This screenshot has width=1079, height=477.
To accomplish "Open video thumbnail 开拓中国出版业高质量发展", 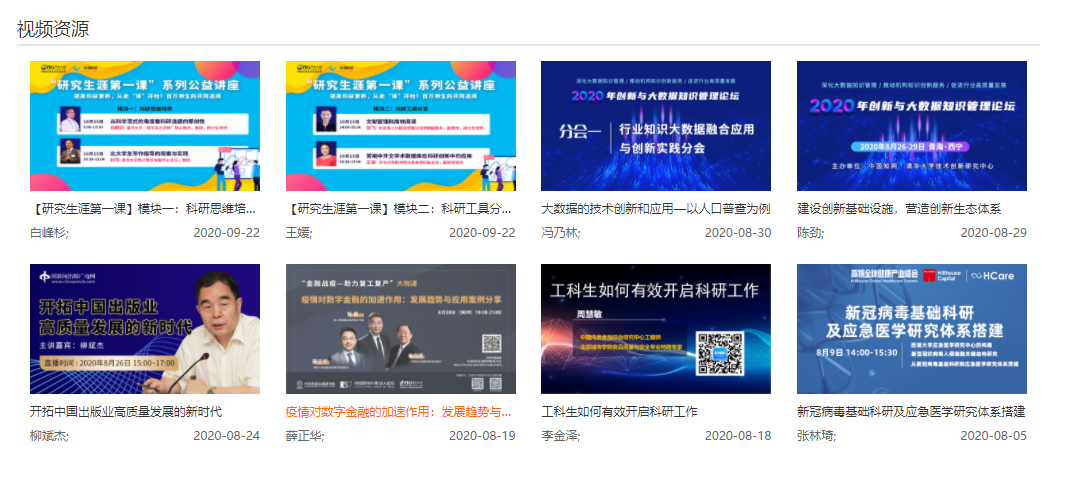I will tap(145, 329).
